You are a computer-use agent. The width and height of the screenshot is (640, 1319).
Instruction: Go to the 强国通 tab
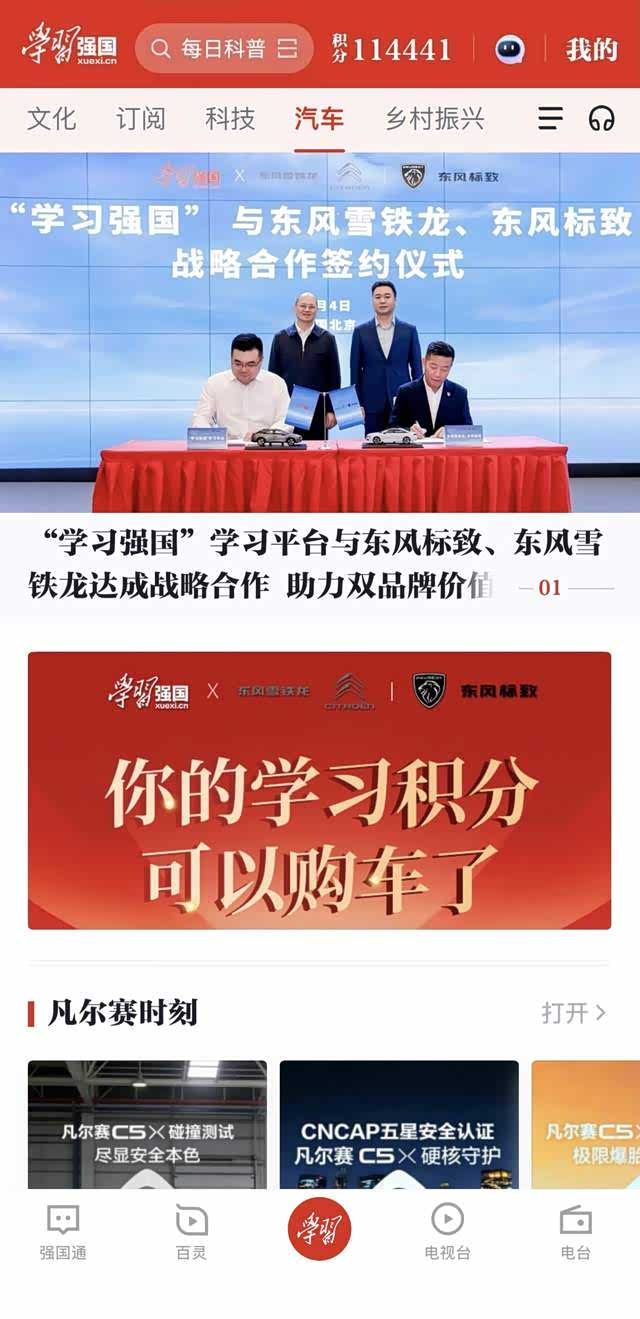pos(63,1232)
